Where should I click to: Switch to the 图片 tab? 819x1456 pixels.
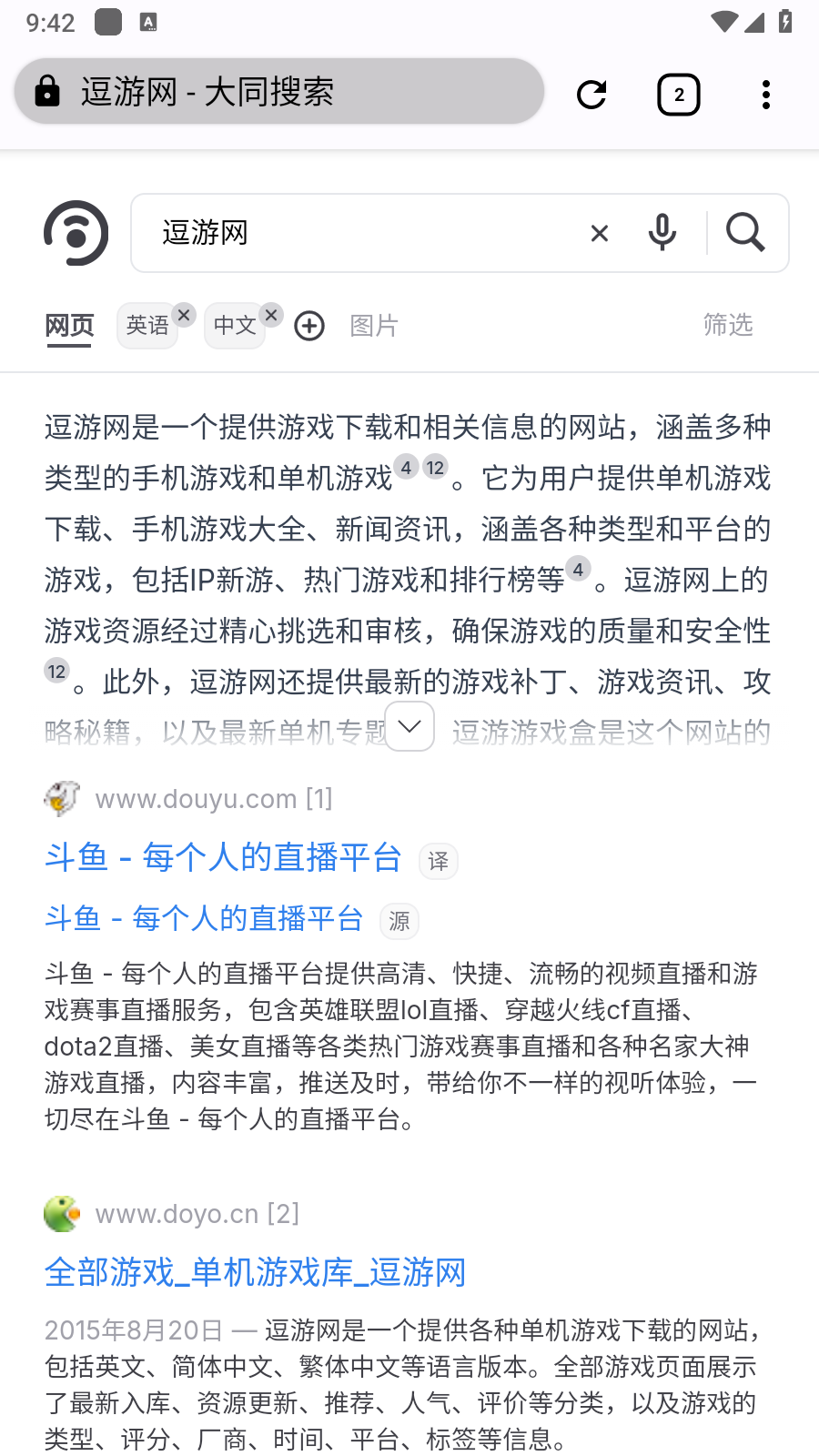374,326
